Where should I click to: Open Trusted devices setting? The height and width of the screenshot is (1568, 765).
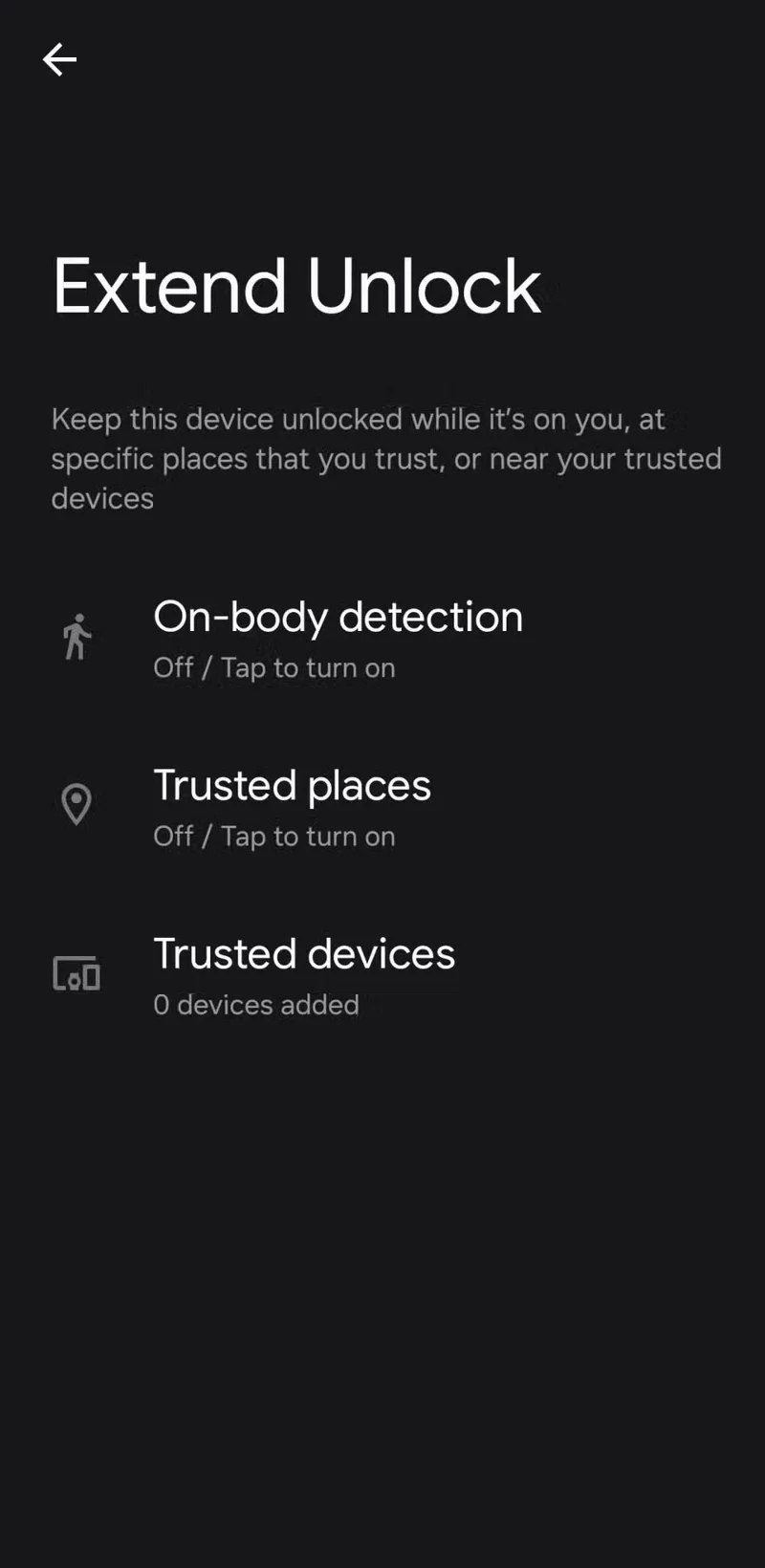pos(303,975)
